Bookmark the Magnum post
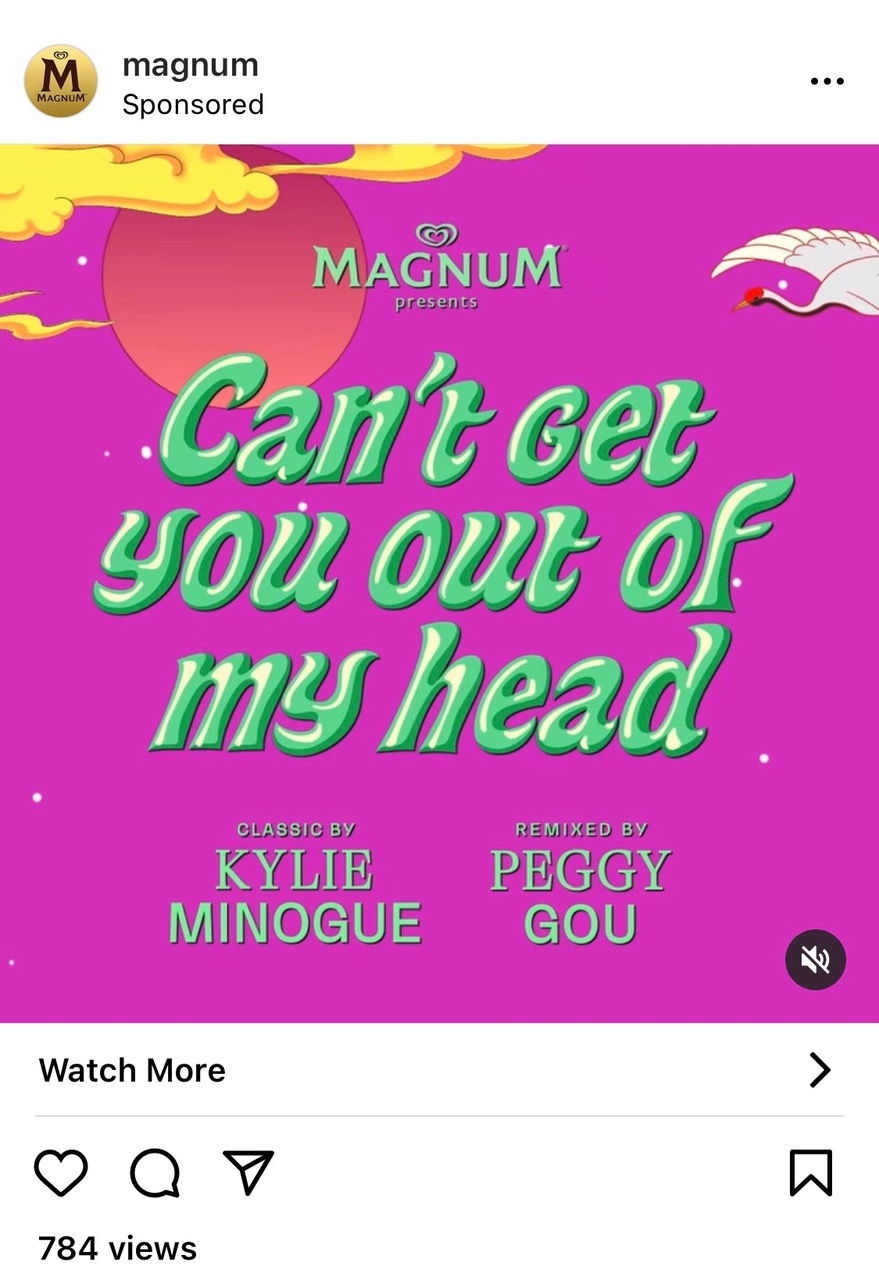 click(810, 1172)
